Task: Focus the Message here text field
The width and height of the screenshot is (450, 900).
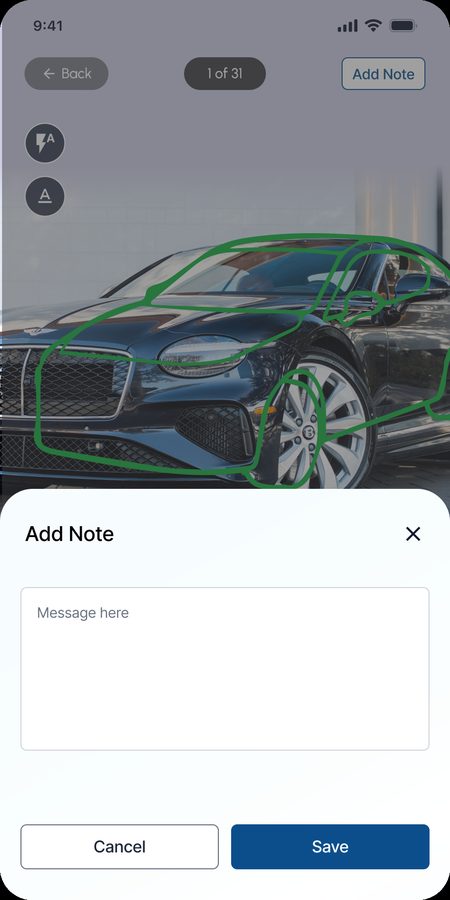Action: 225,669
